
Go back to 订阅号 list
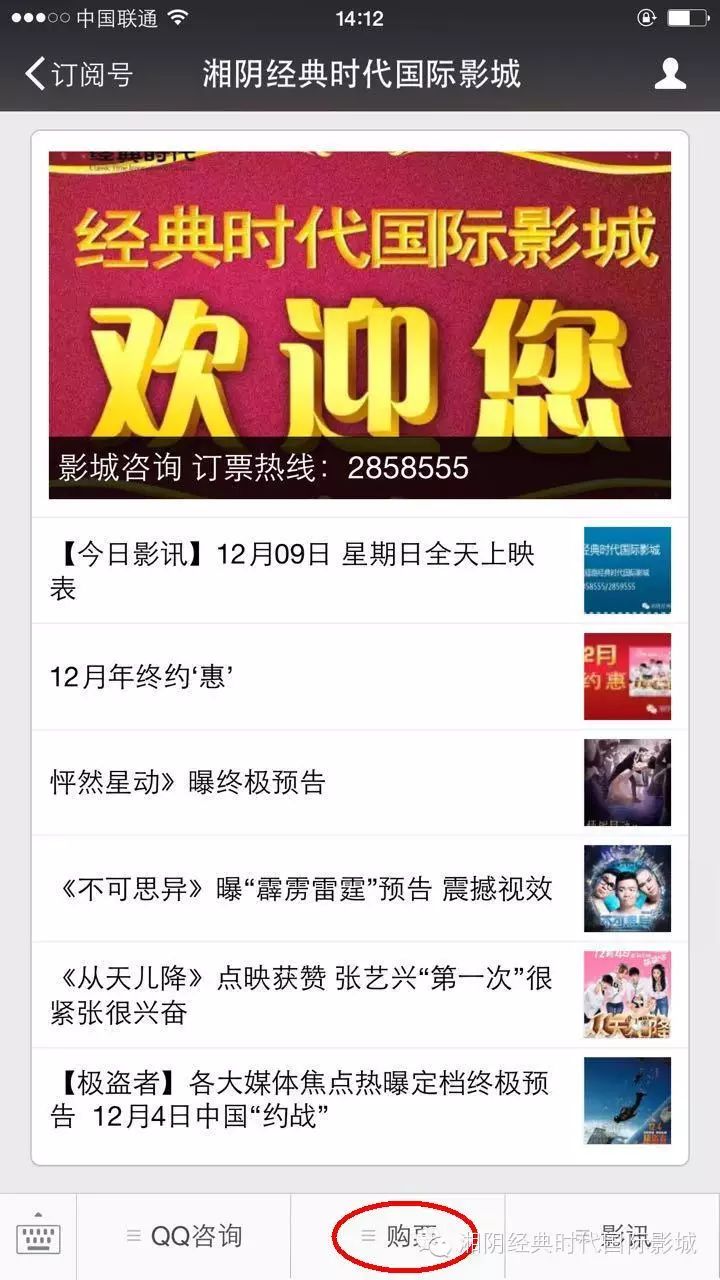[x=78, y=74]
